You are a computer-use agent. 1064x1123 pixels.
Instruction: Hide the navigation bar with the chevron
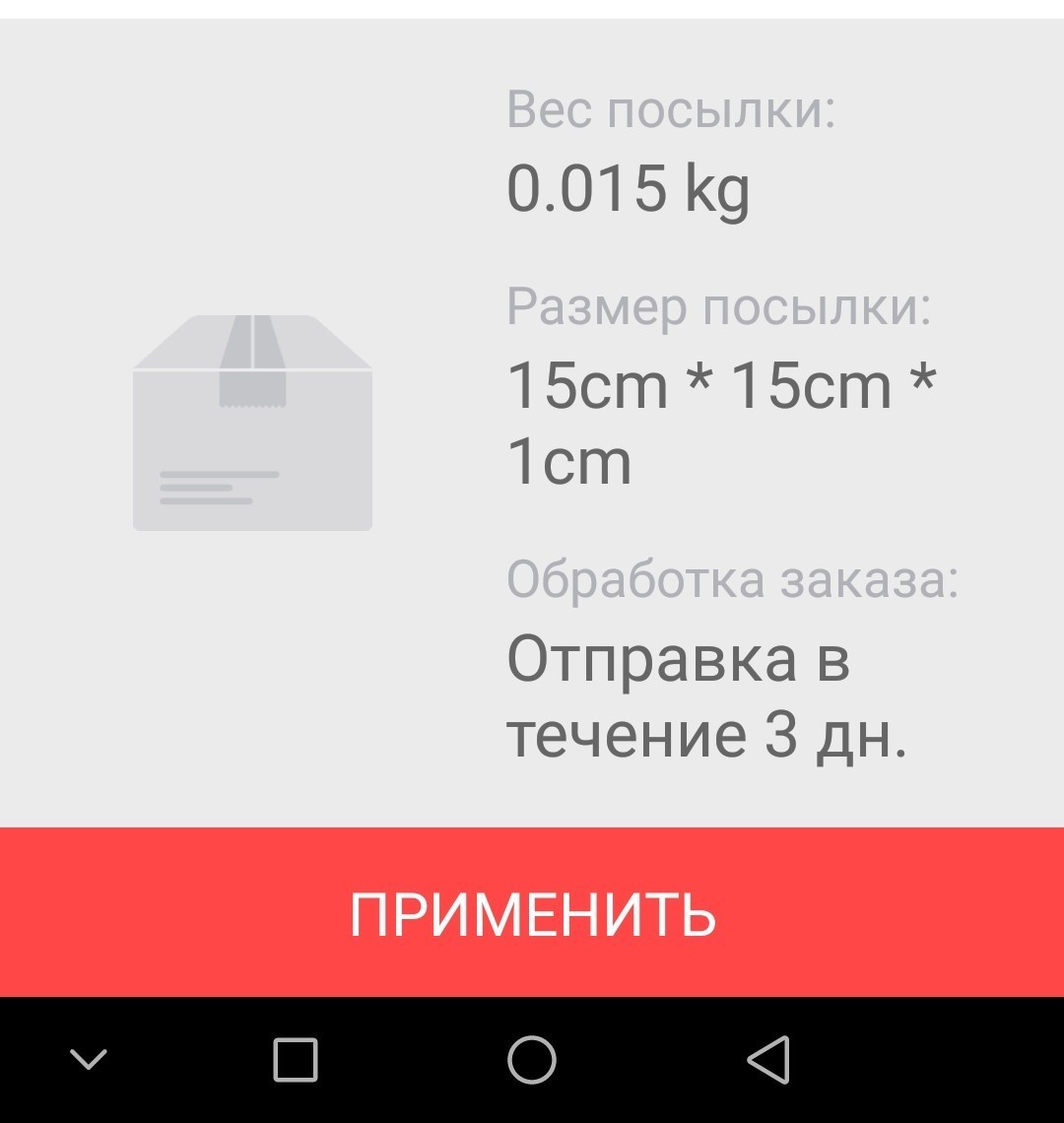coord(89,1060)
